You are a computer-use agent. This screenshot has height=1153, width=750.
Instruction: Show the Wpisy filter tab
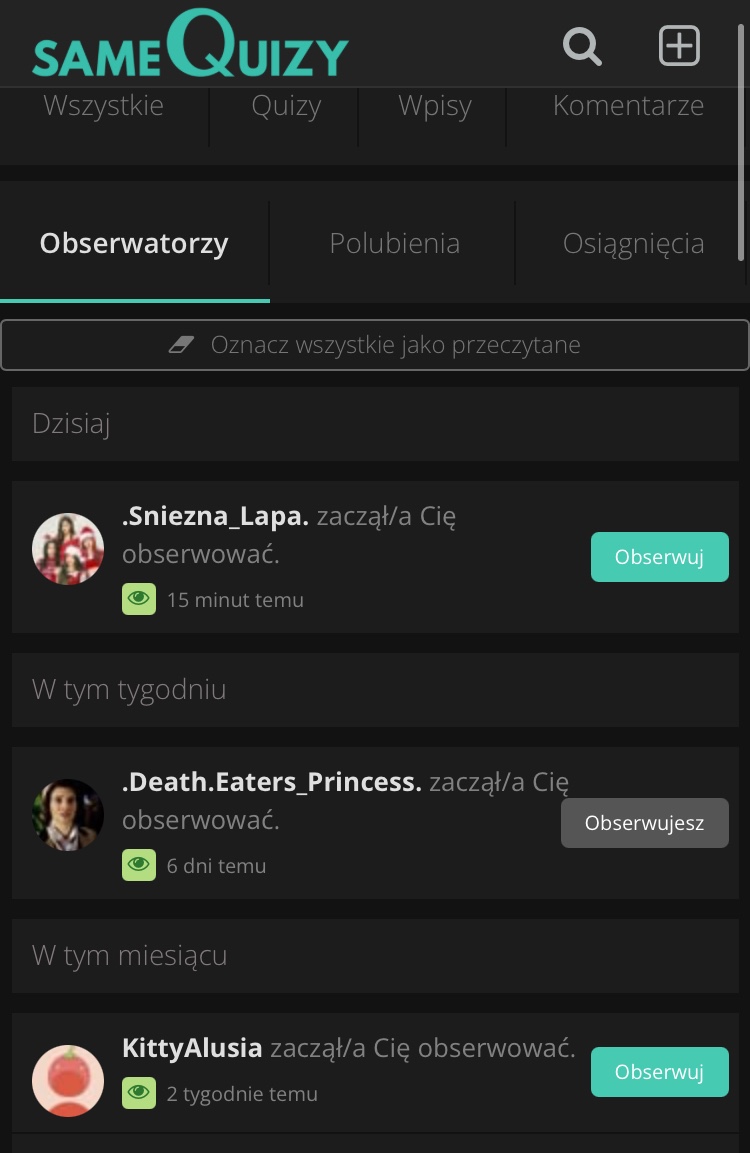tap(434, 106)
